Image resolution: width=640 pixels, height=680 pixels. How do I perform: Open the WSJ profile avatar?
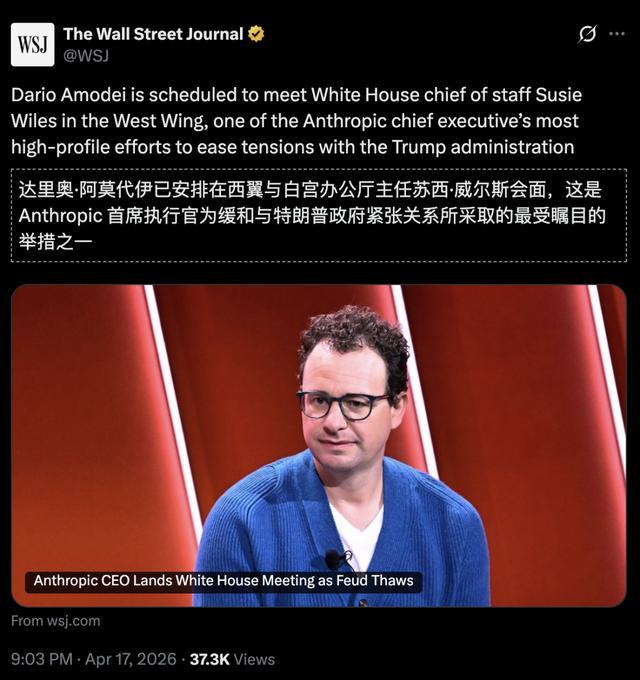click(33, 44)
